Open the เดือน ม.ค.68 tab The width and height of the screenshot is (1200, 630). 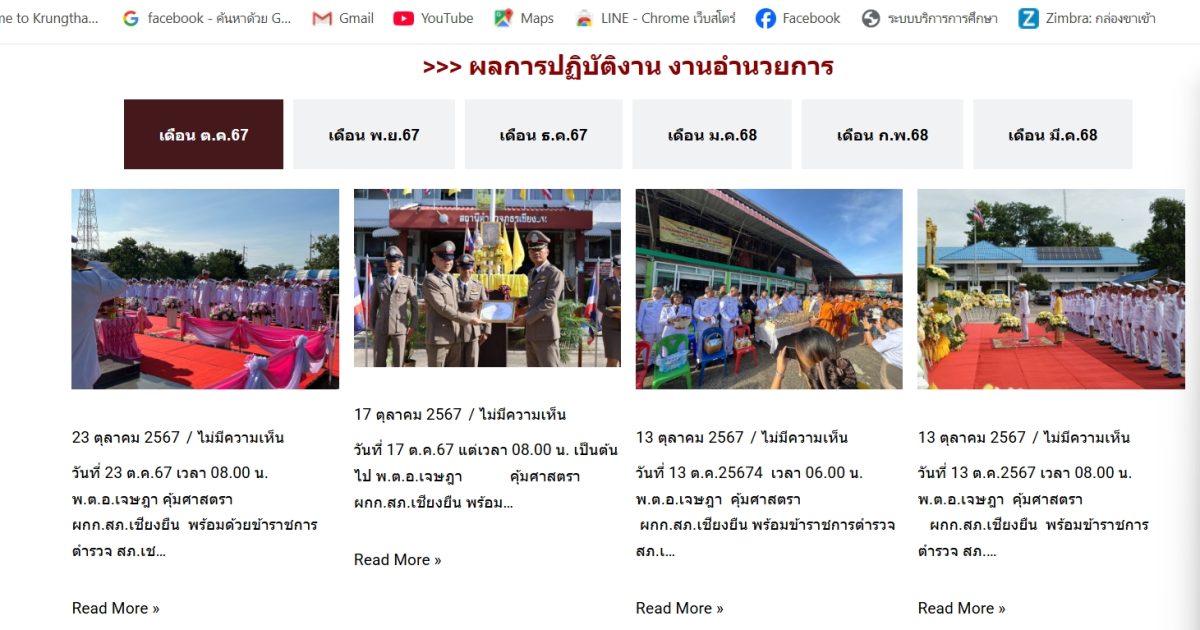pyautogui.click(x=712, y=135)
